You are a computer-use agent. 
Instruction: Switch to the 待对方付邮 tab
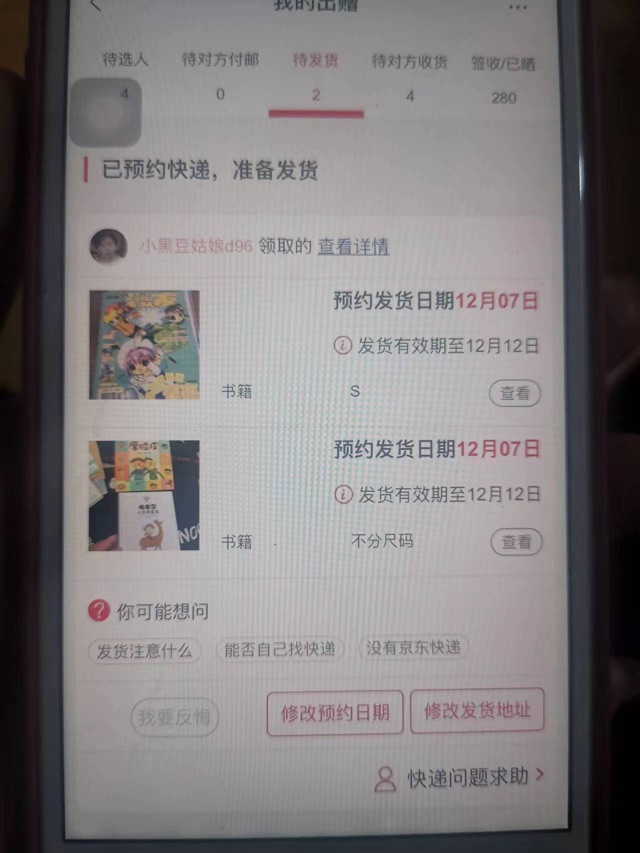(x=220, y=74)
